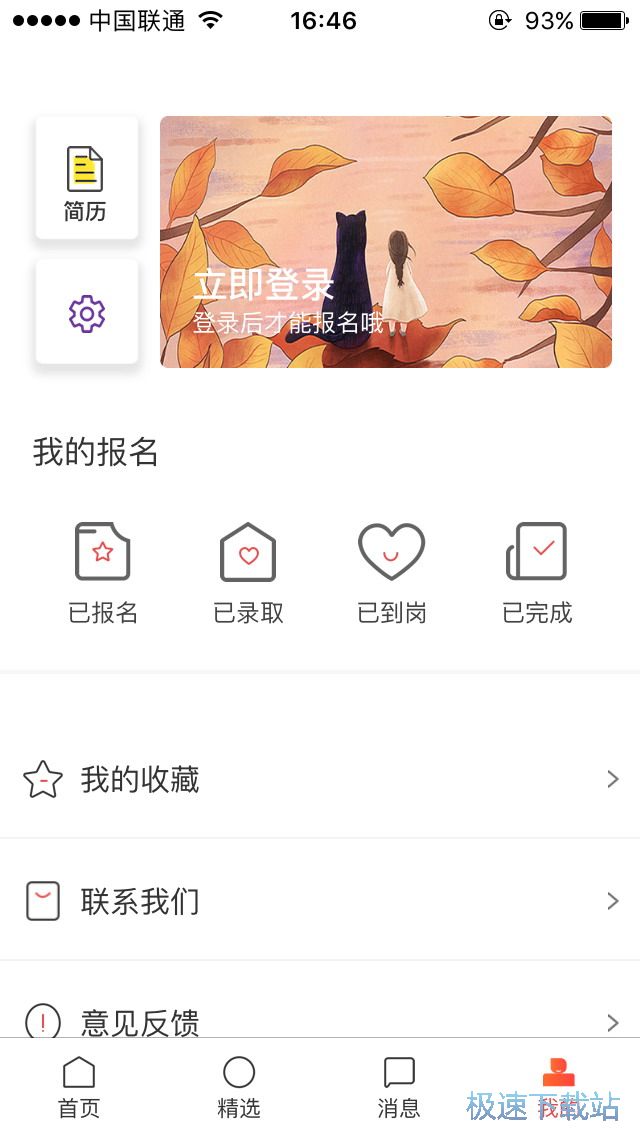This screenshot has height=1136, width=640.
Task: Switch to the 首页 home tab
Action: tap(79, 1087)
